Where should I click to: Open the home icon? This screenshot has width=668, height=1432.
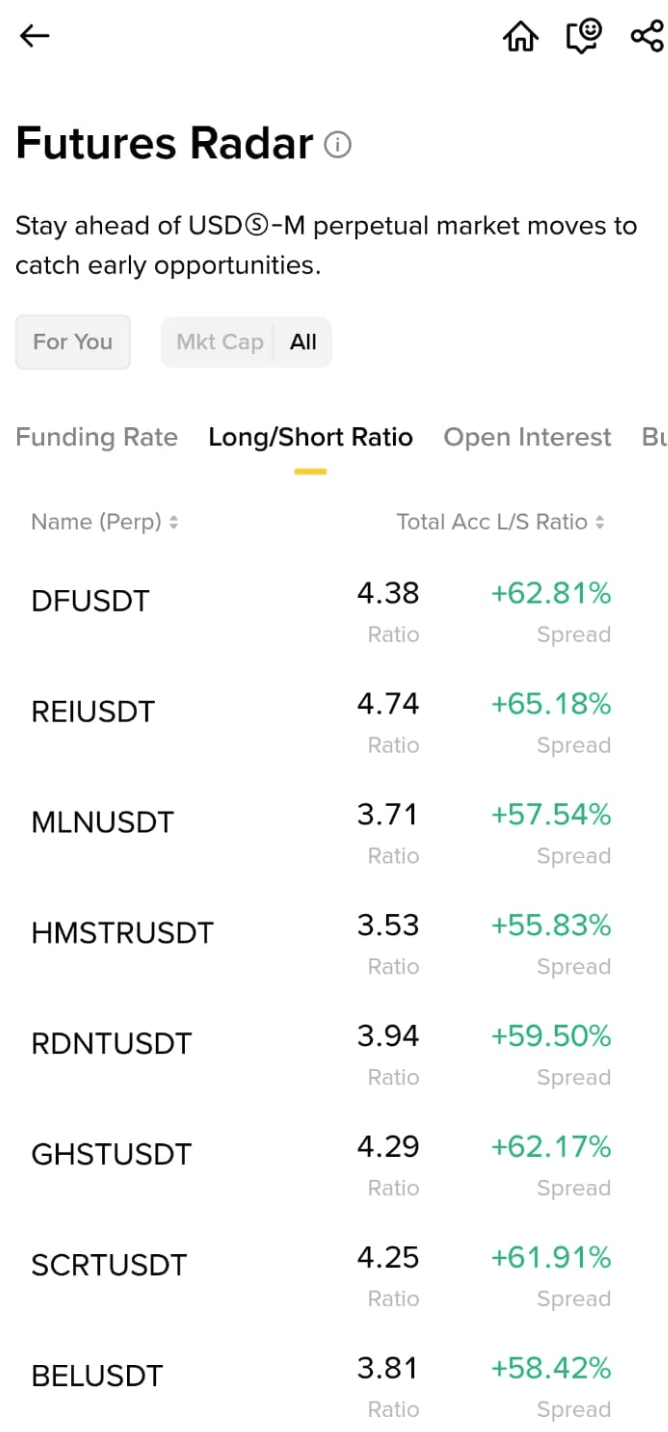coord(520,37)
